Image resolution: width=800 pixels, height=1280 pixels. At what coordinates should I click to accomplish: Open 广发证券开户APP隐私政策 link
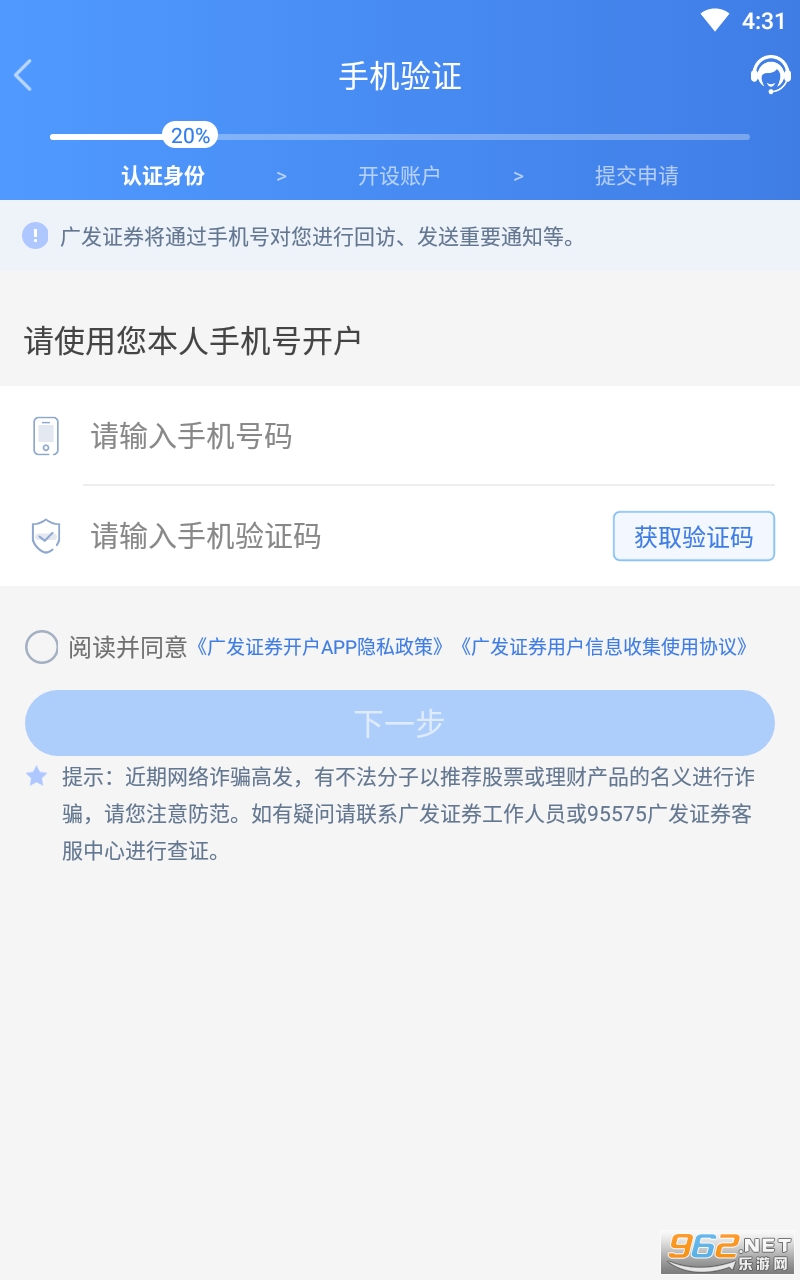pos(320,647)
